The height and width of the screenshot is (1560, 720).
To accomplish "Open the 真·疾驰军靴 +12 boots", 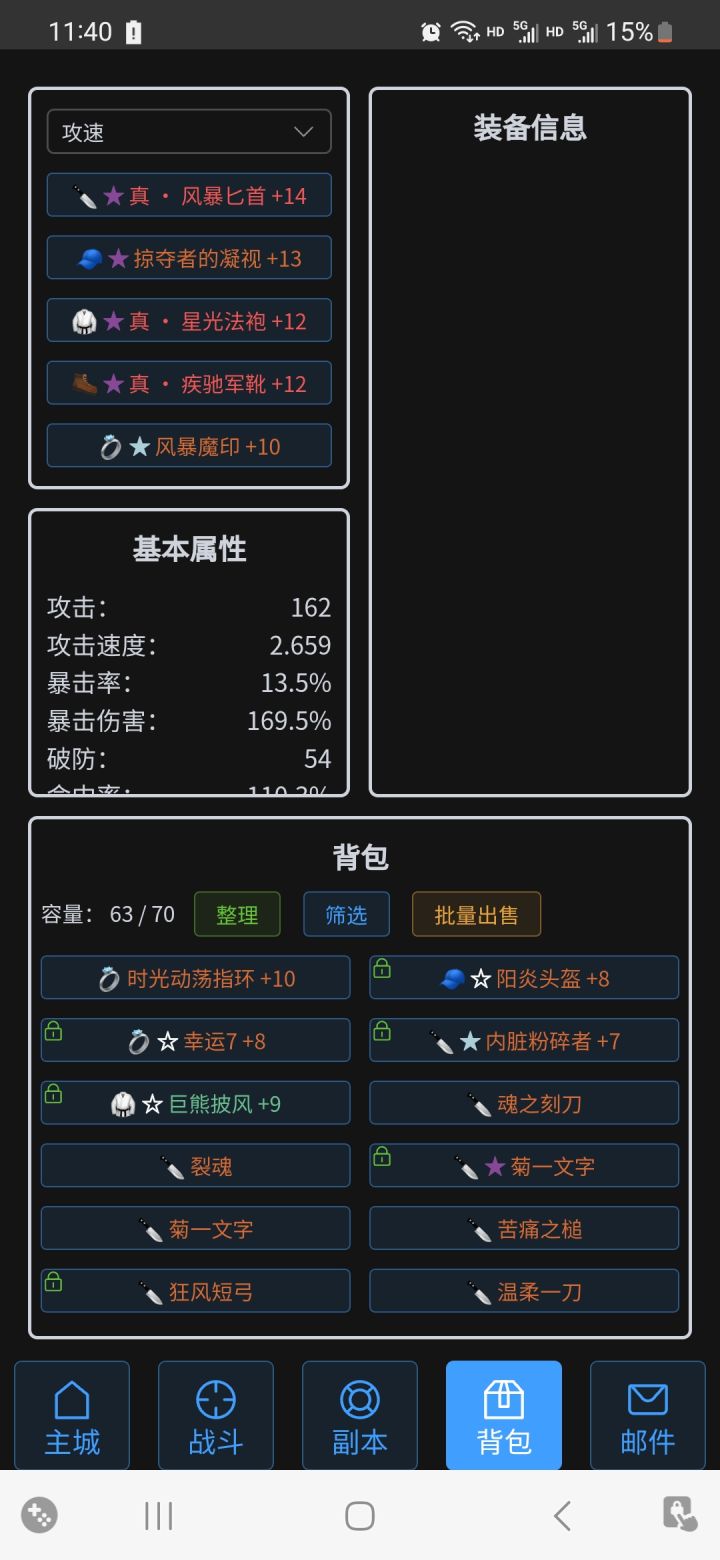I will pyautogui.click(x=189, y=383).
